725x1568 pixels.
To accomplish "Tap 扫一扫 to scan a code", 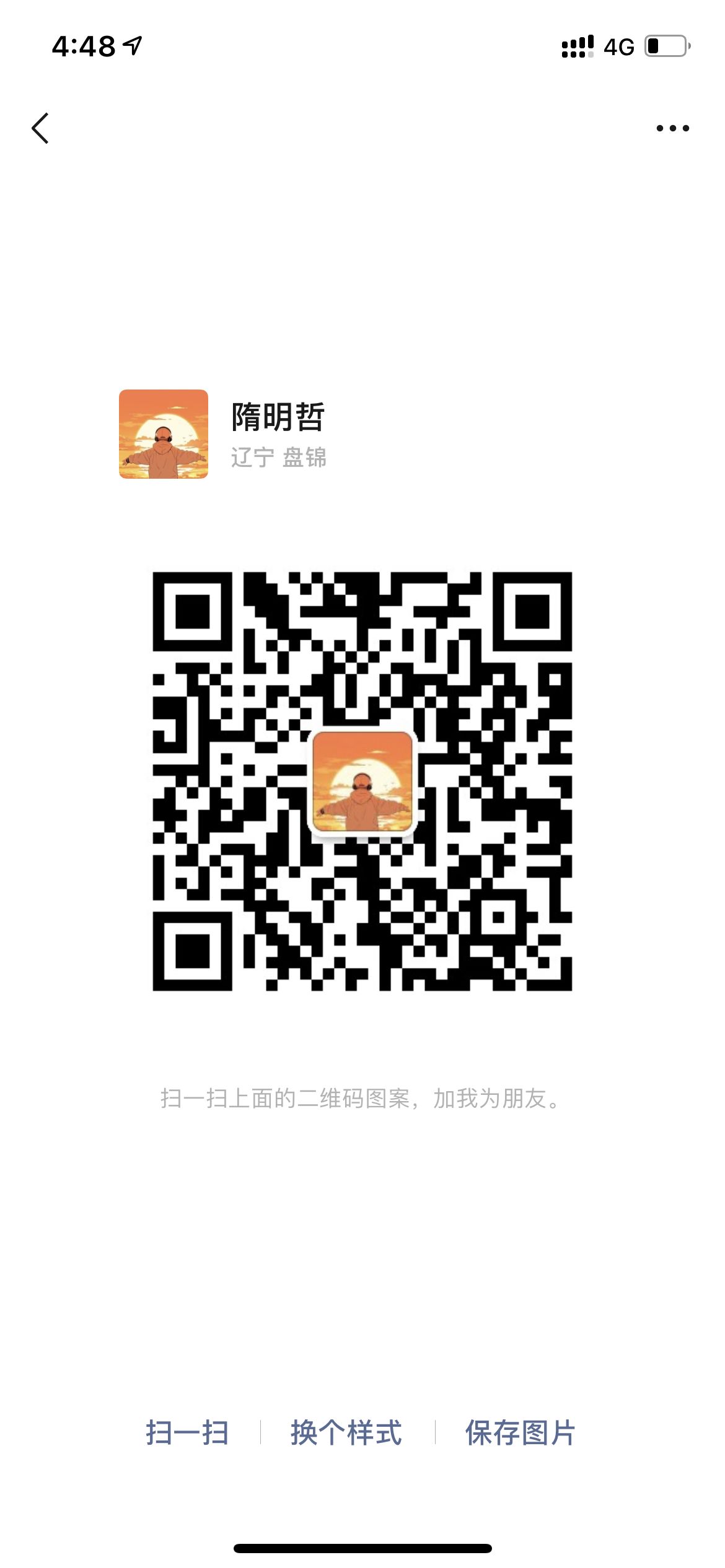I will coord(187,1432).
